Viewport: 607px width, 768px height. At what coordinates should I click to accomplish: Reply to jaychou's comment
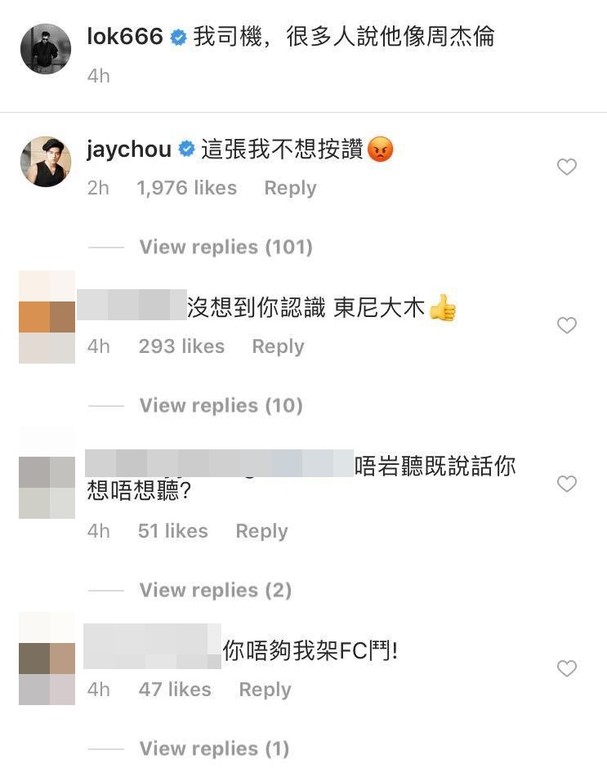(x=289, y=188)
